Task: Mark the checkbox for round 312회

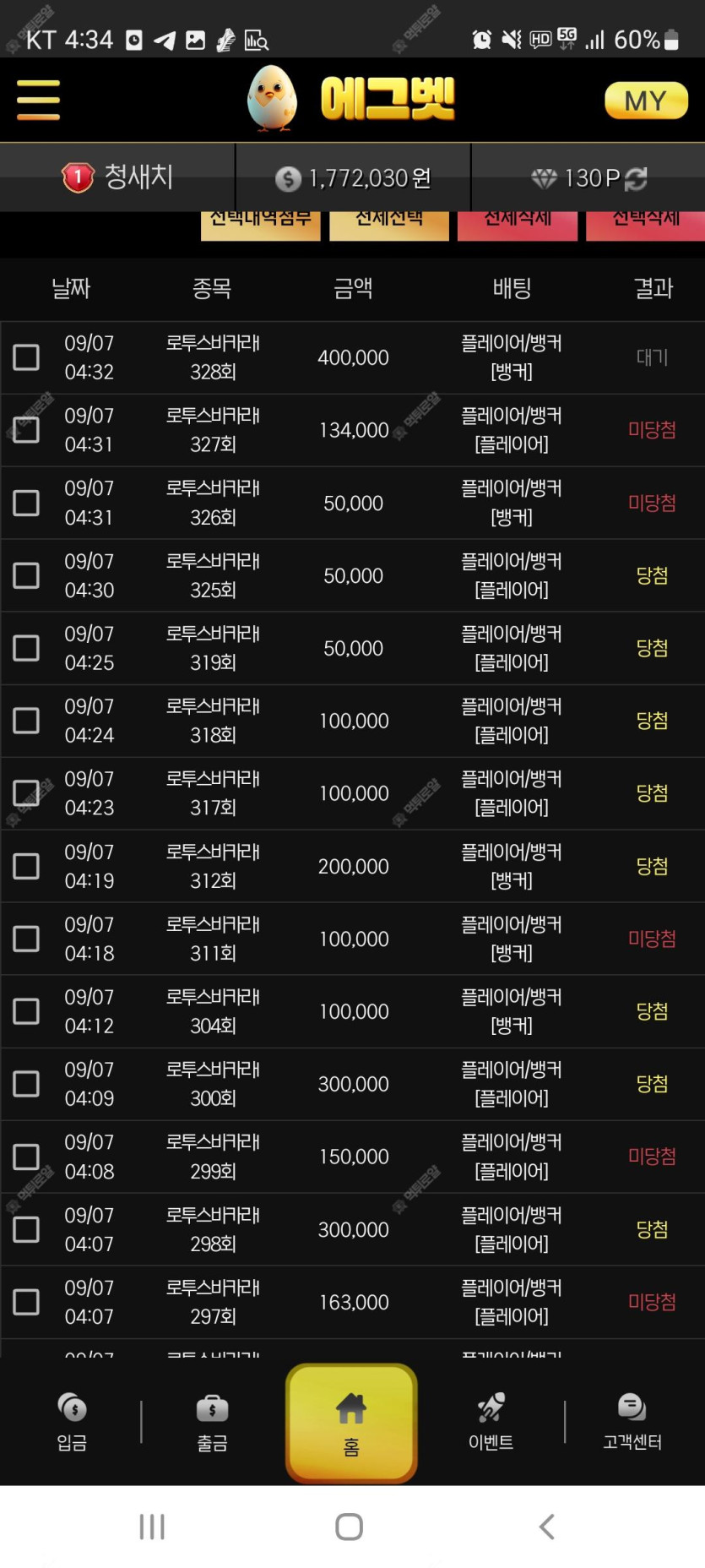Action: (x=26, y=866)
